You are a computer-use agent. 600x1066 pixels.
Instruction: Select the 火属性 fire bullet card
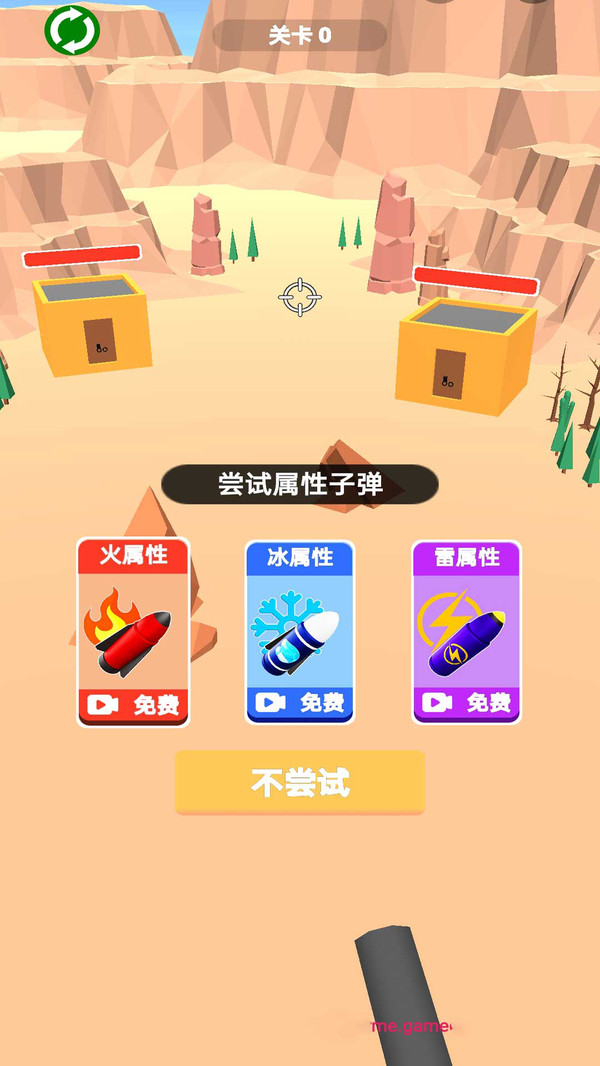click(x=133, y=632)
